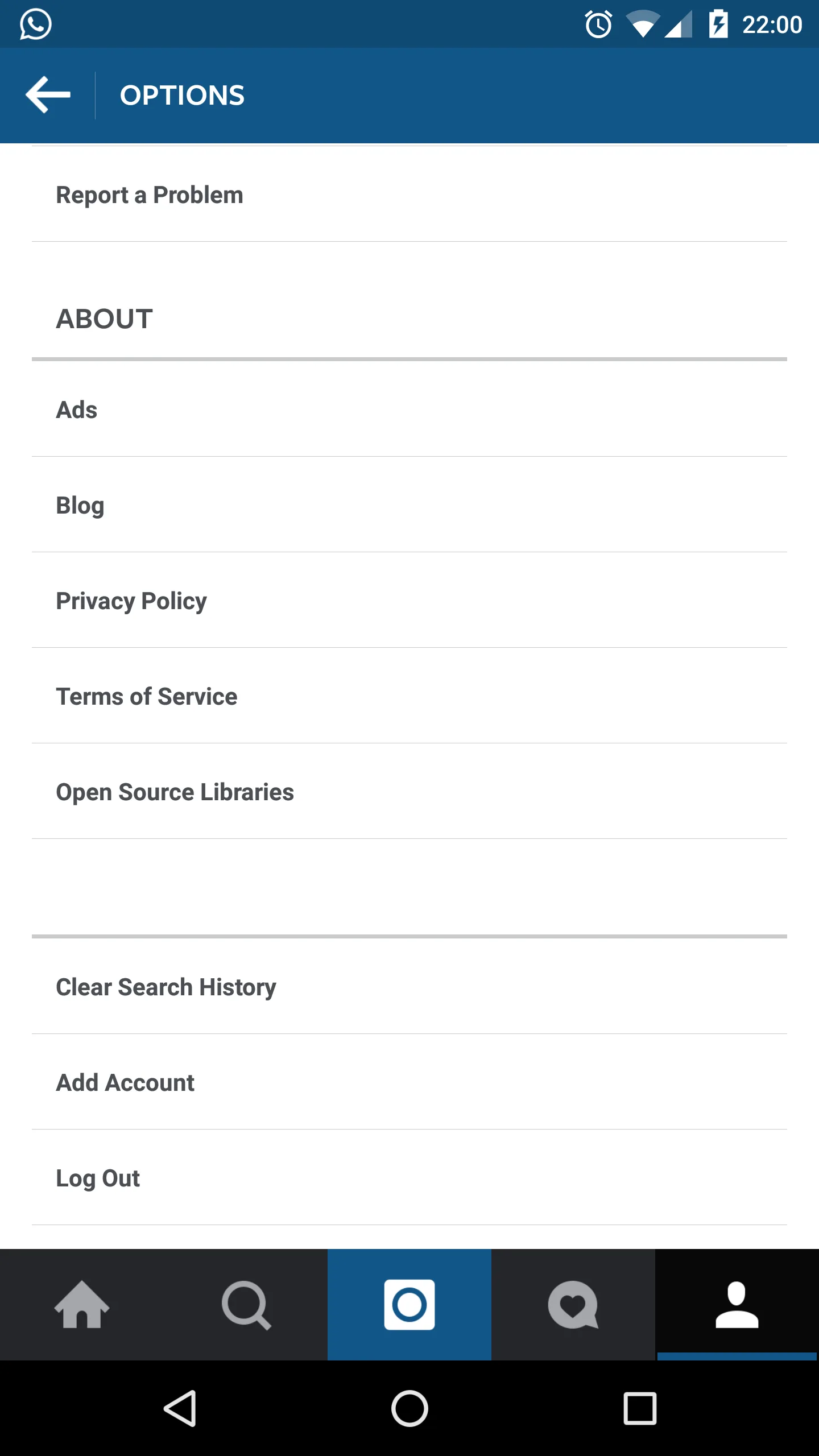Open the Ads info page
819x1456 pixels.
77,409
